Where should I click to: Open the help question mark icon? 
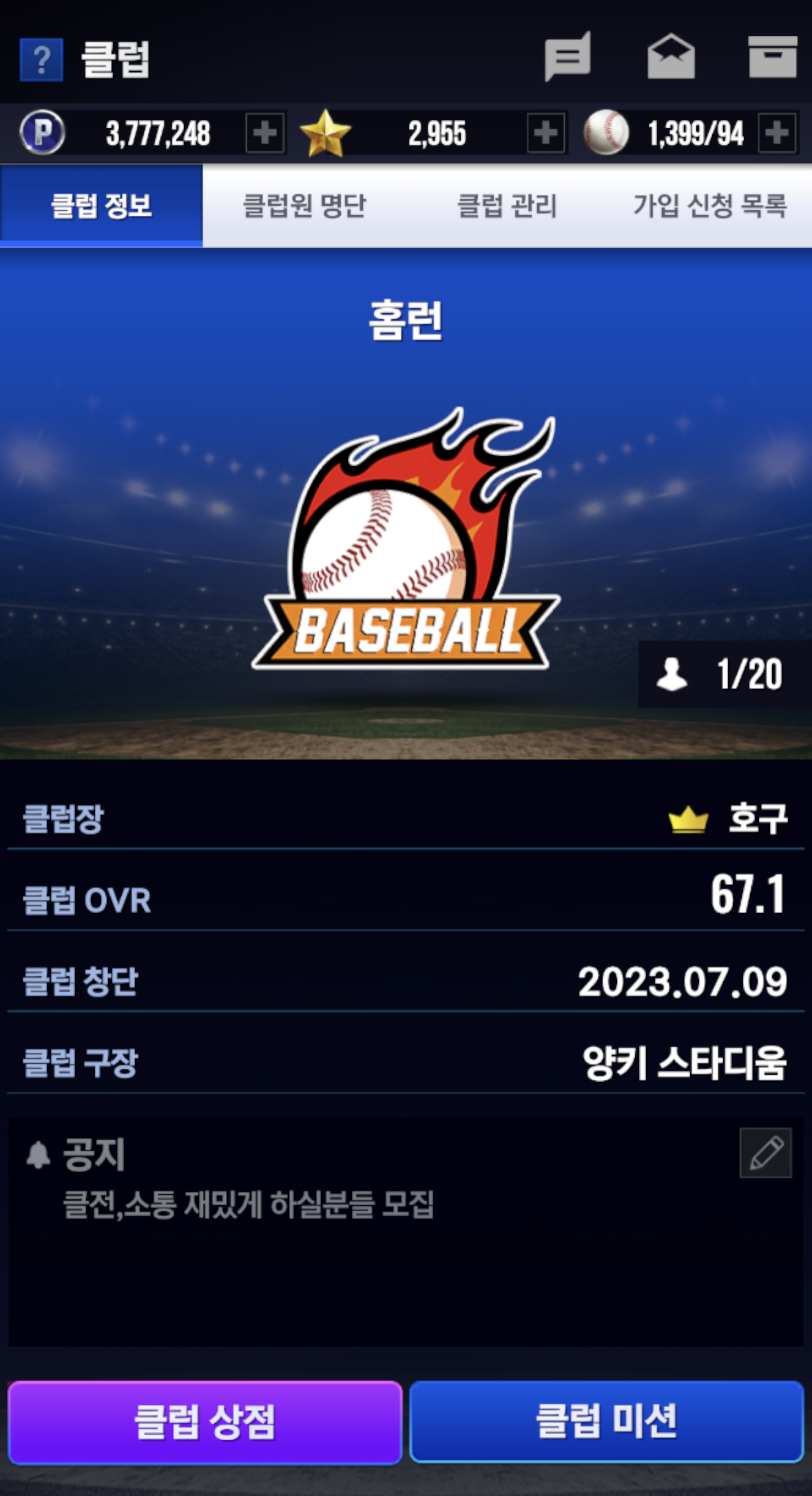coord(41,60)
